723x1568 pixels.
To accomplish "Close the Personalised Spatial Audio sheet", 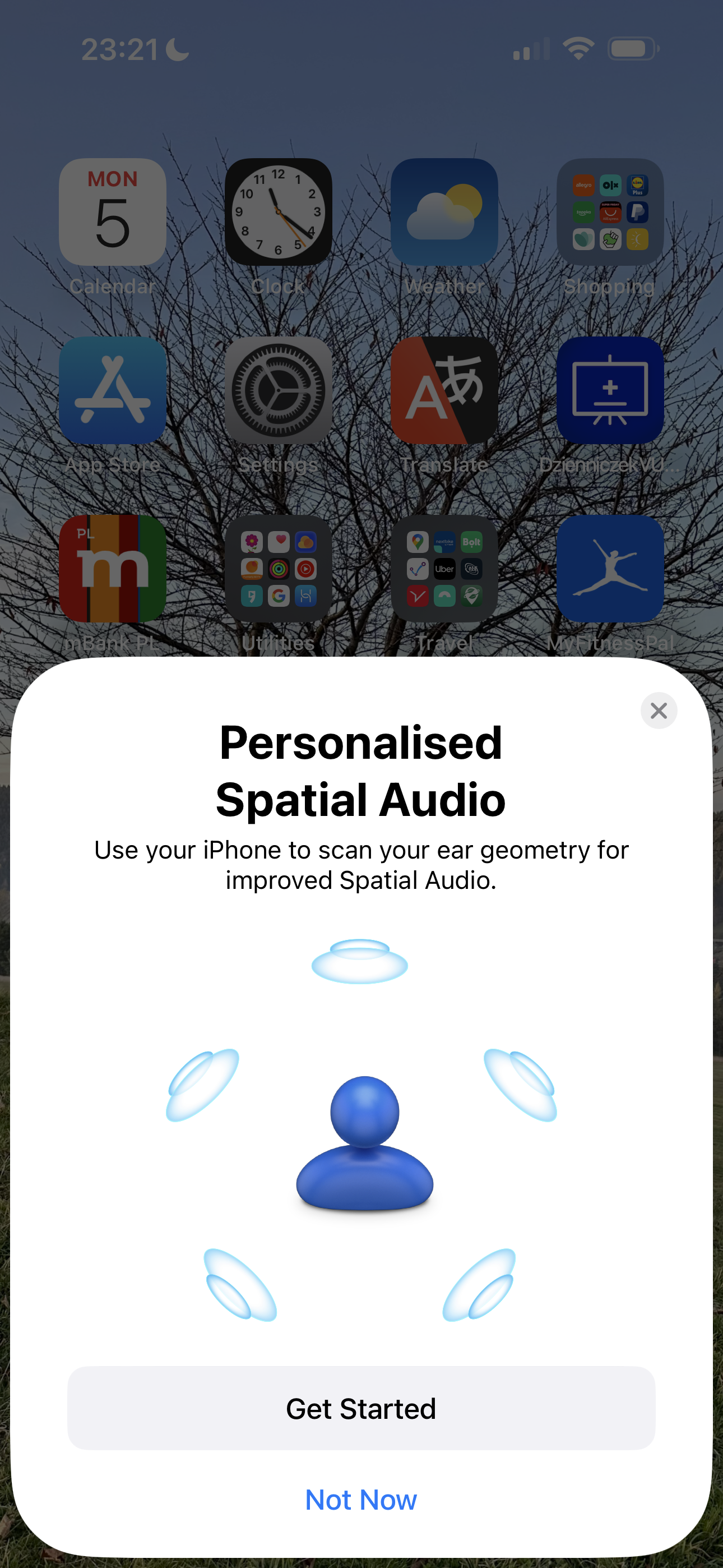I will 659,711.
